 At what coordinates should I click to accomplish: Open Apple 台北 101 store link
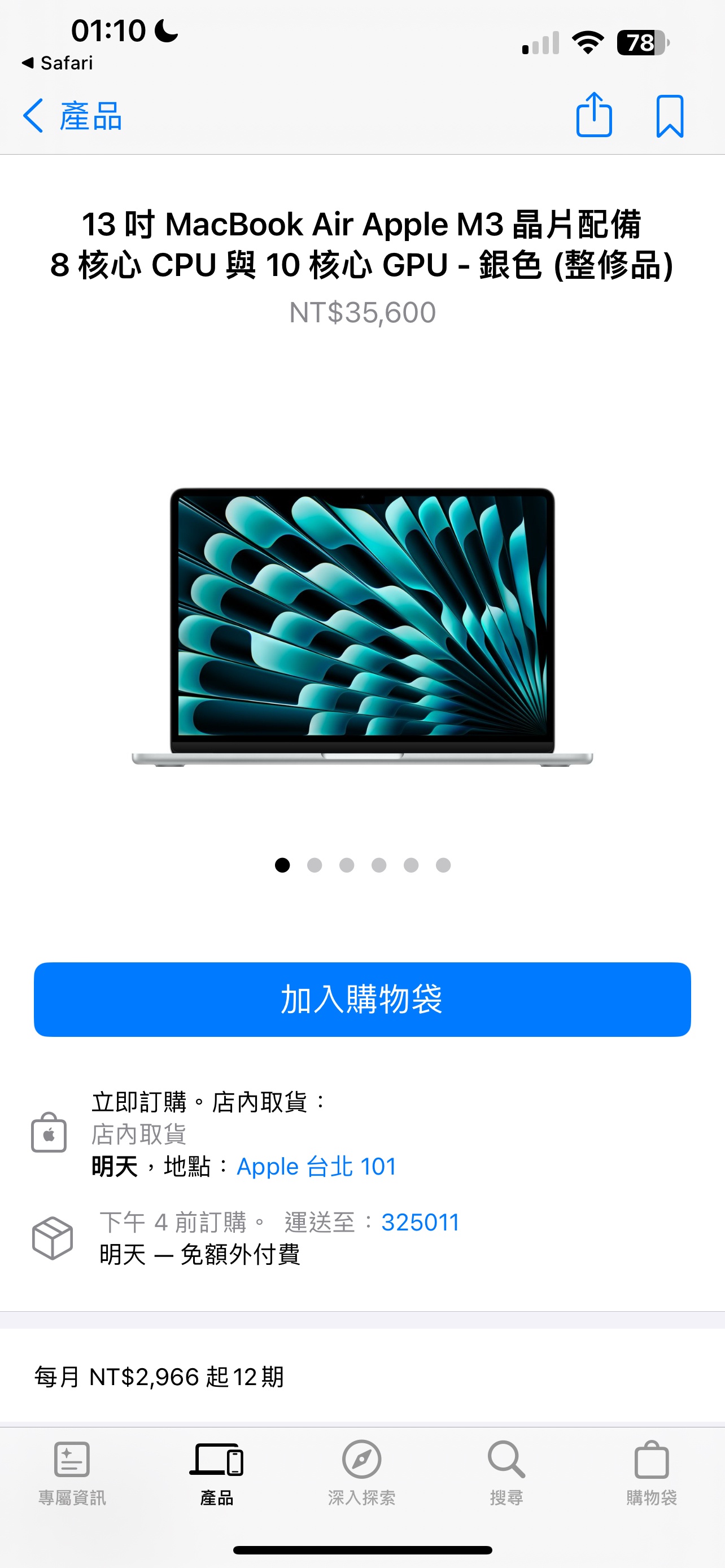coord(316,1166)
